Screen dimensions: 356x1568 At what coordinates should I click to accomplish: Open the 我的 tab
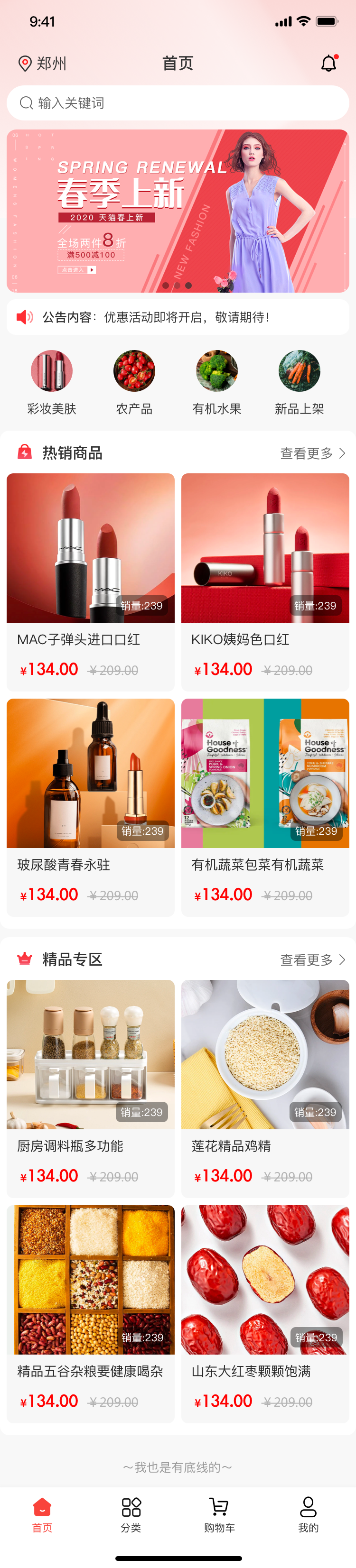308,1515
